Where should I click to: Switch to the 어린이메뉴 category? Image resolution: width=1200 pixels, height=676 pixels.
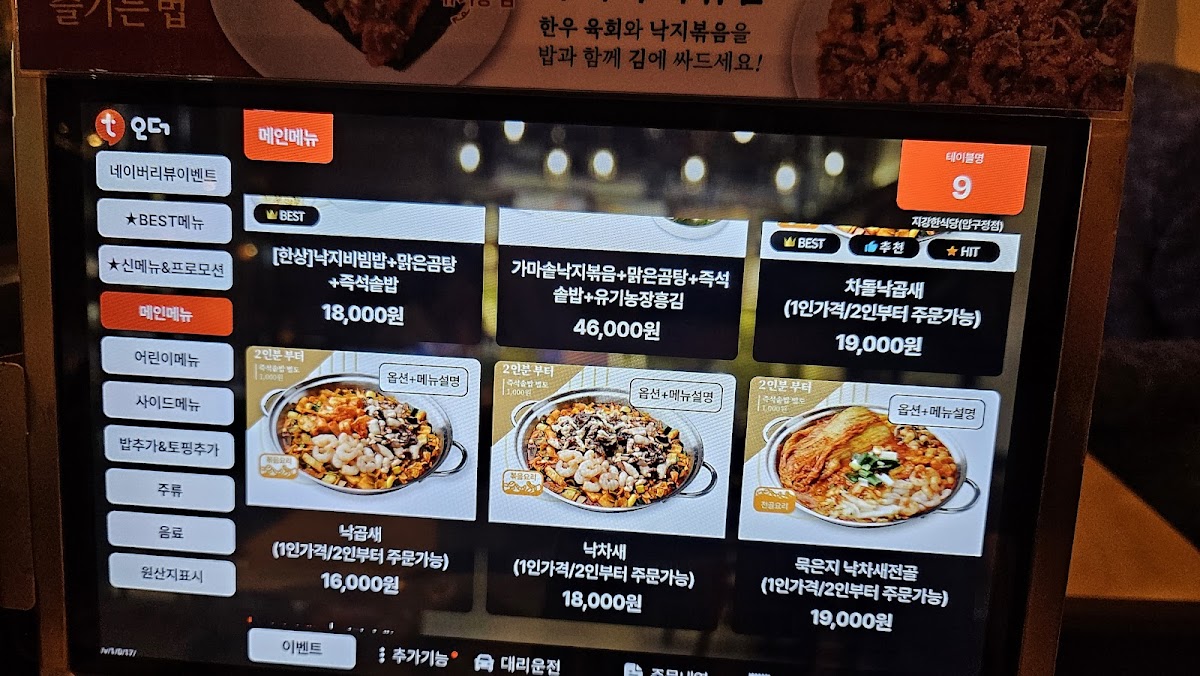click(168, 359)
